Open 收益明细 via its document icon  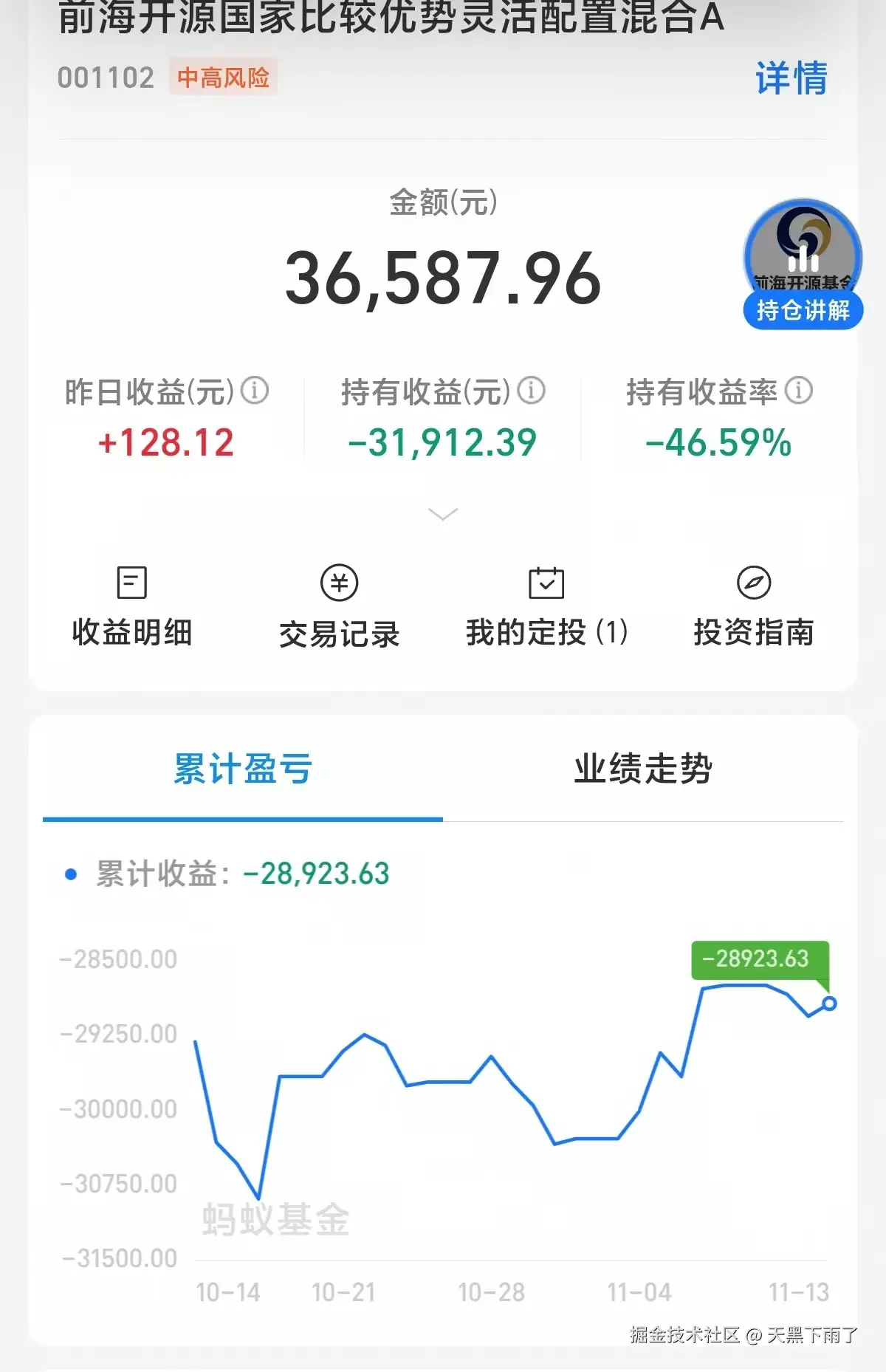131,583
